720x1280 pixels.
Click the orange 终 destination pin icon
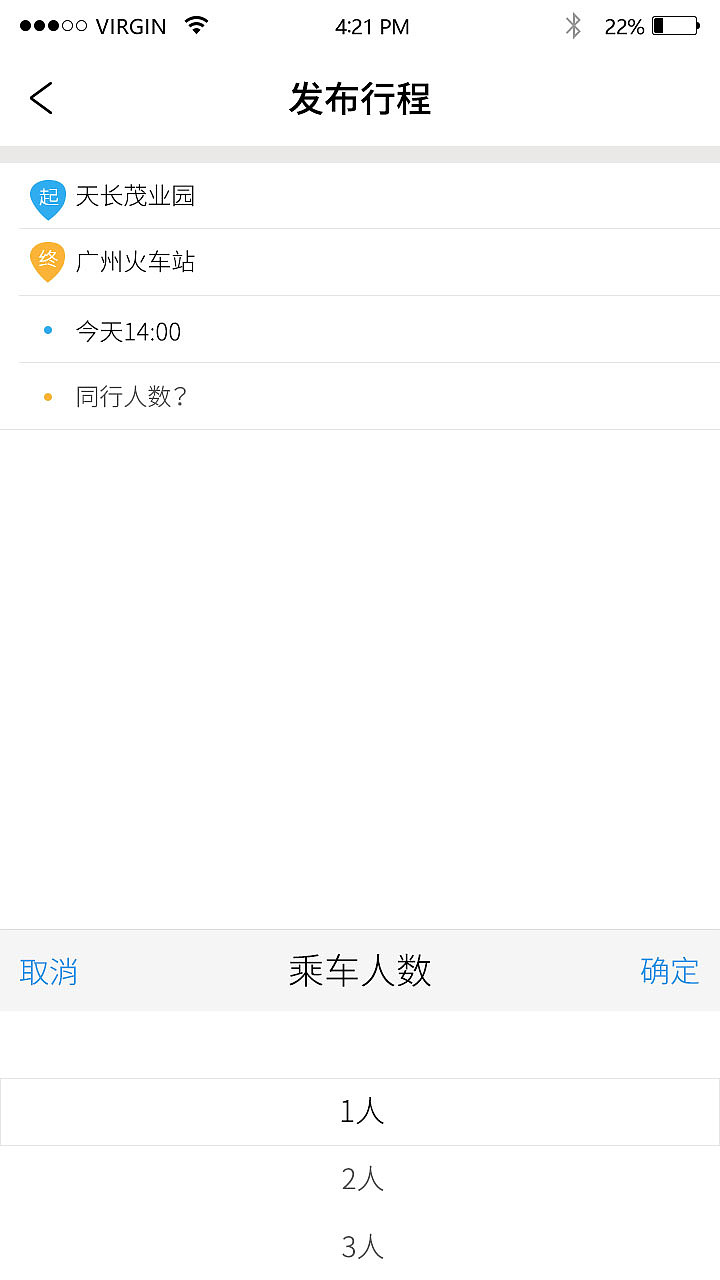(47, 262)
